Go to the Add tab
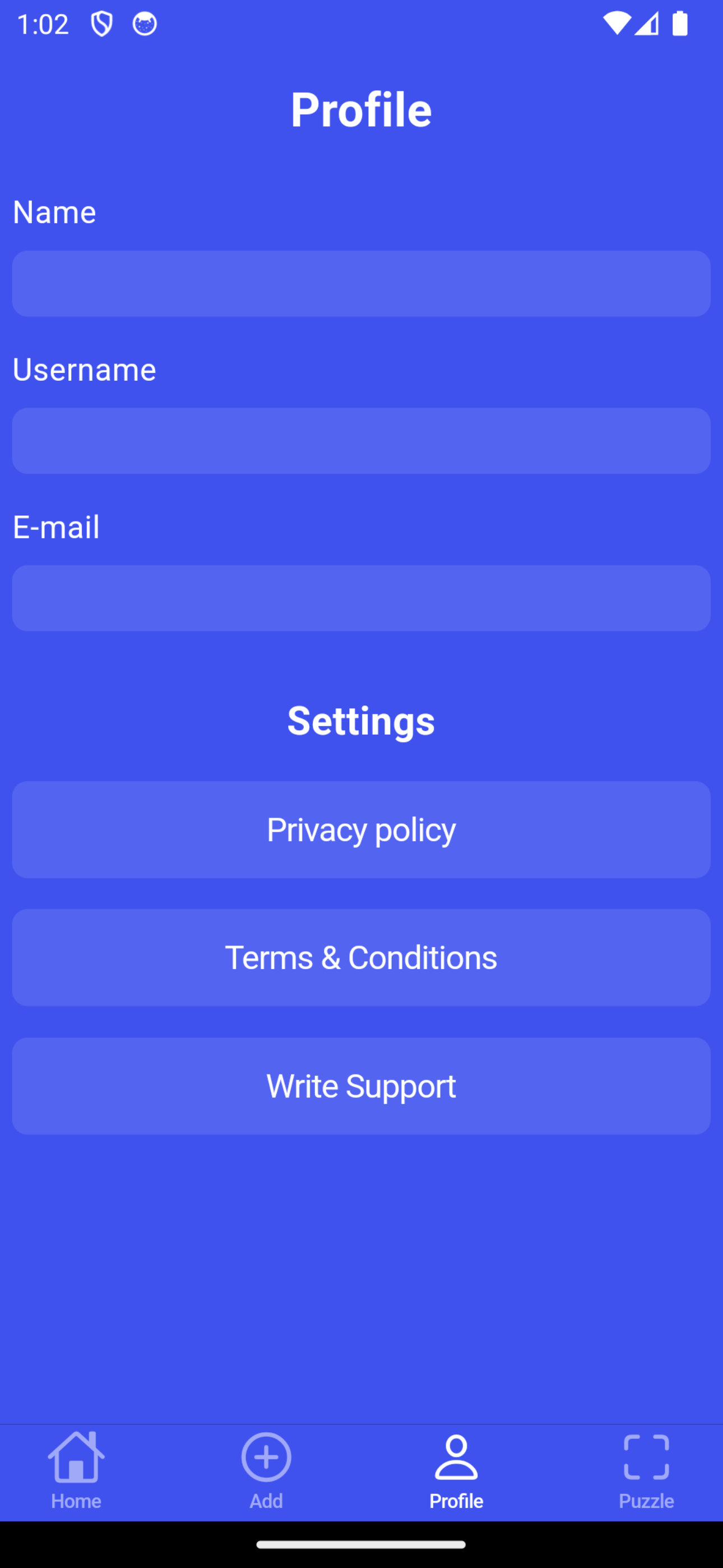723x1568 pixels. tap(266, 1469)
